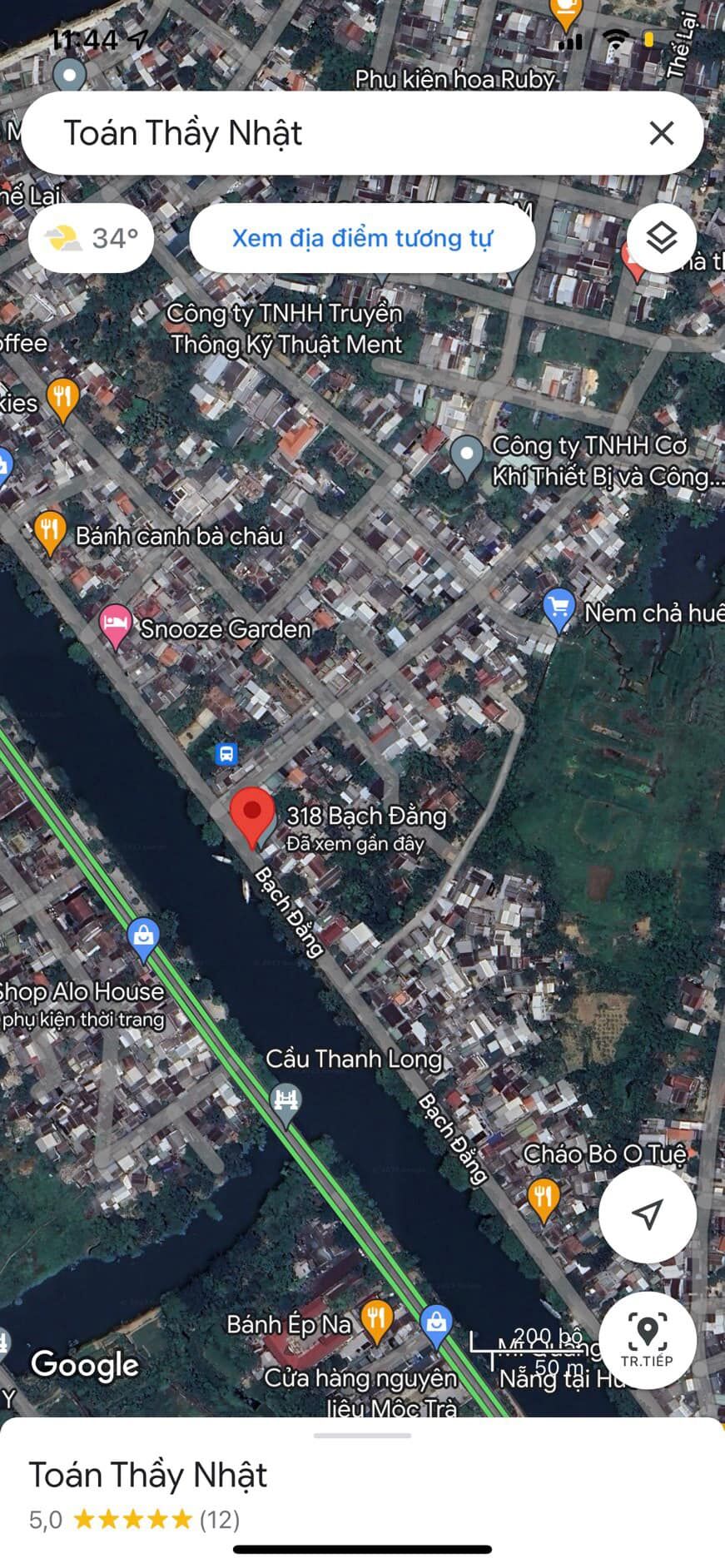Screen dimensions: 725x1568
Task: Open the Bánh Ép Na restaurant pin
Action: coord(376,1320)
